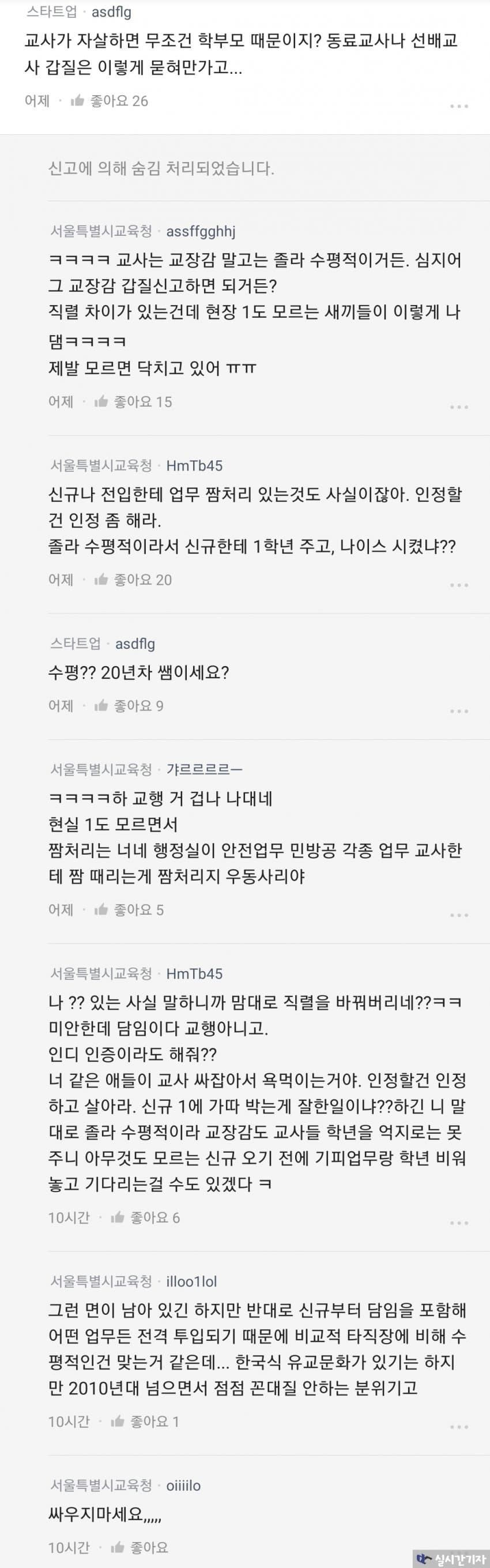This screenshot has height=1568, width=490.
Task: Like HmTb45's reply with 6 likes
Action: [118, 1217]
